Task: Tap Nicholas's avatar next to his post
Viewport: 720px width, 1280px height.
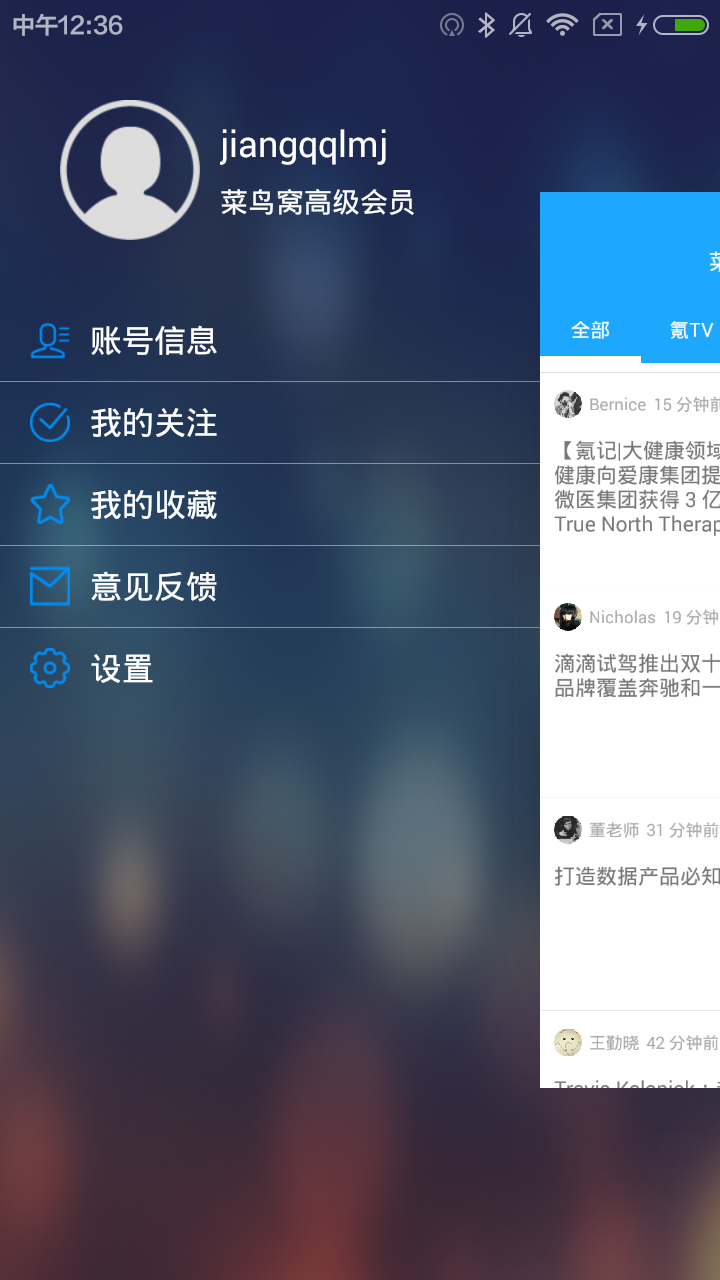Action: 568,617
